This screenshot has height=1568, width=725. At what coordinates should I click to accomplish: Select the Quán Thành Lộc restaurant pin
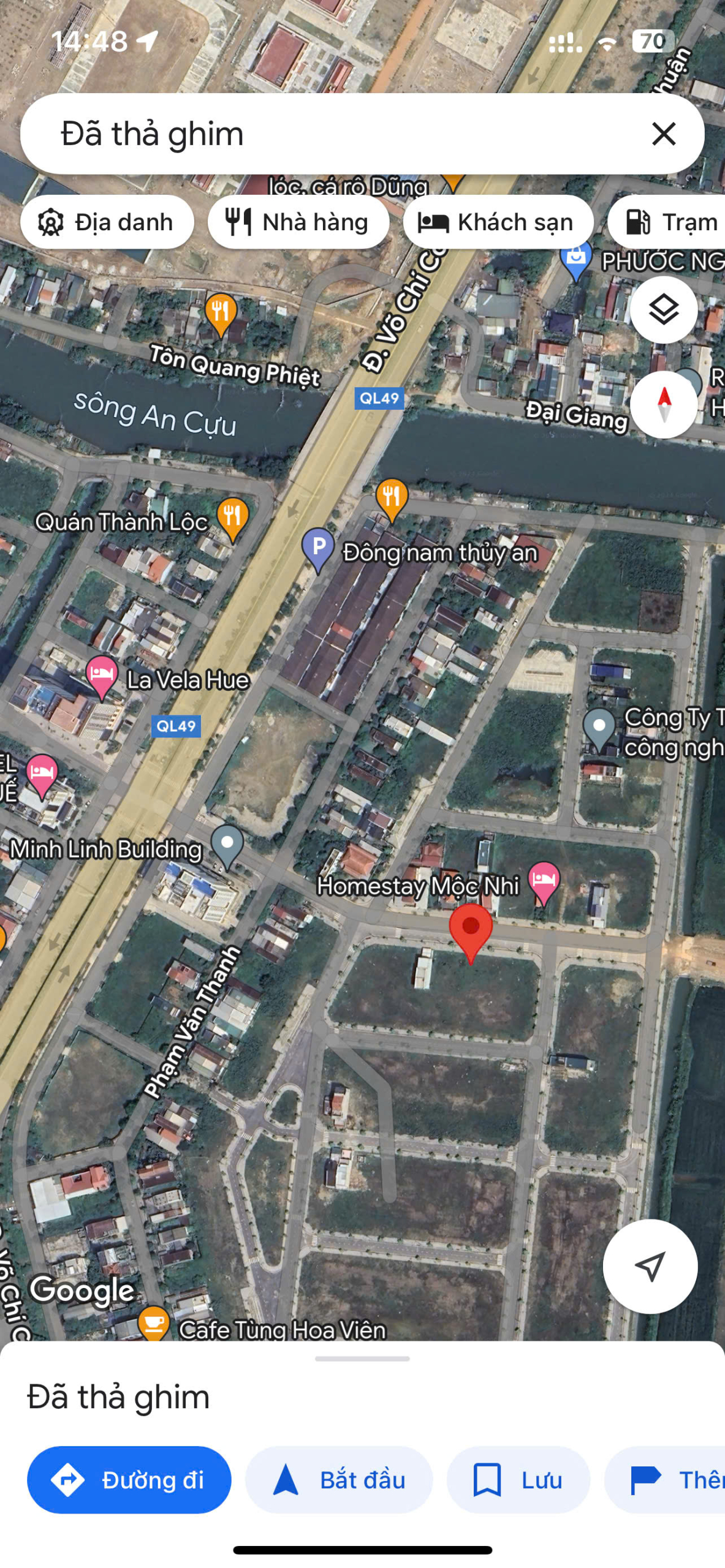click(x=233, y=517)
